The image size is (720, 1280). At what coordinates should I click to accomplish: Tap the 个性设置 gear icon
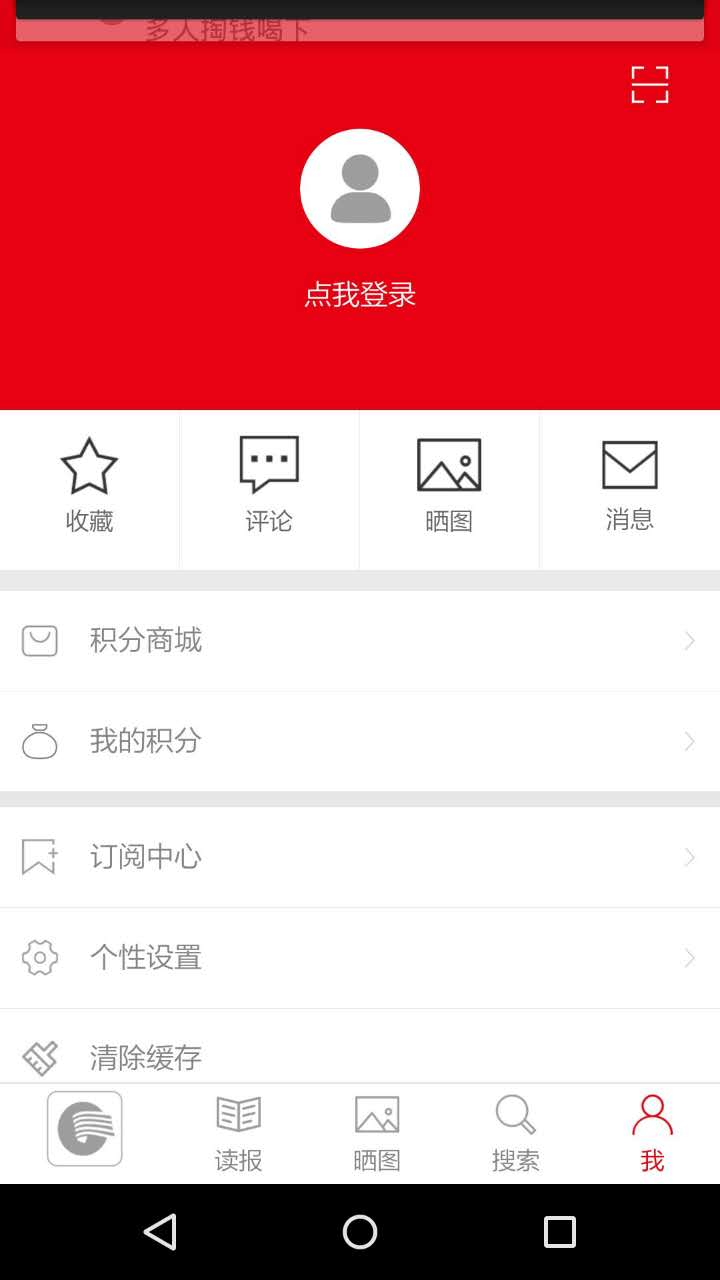[39, 957]
